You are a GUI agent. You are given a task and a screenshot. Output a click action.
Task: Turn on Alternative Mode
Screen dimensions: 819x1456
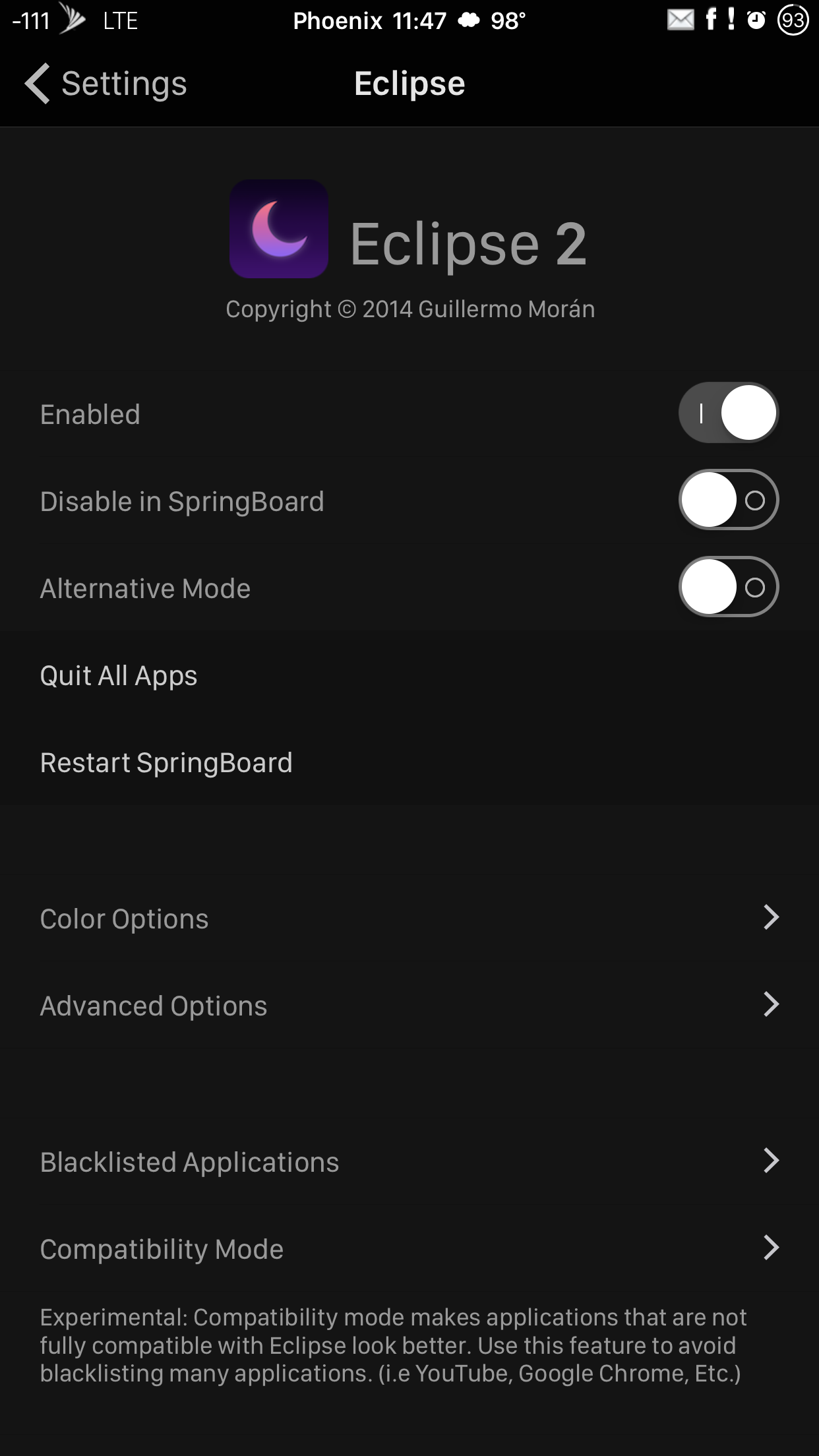pyautogui.click(x=729, y=587)
